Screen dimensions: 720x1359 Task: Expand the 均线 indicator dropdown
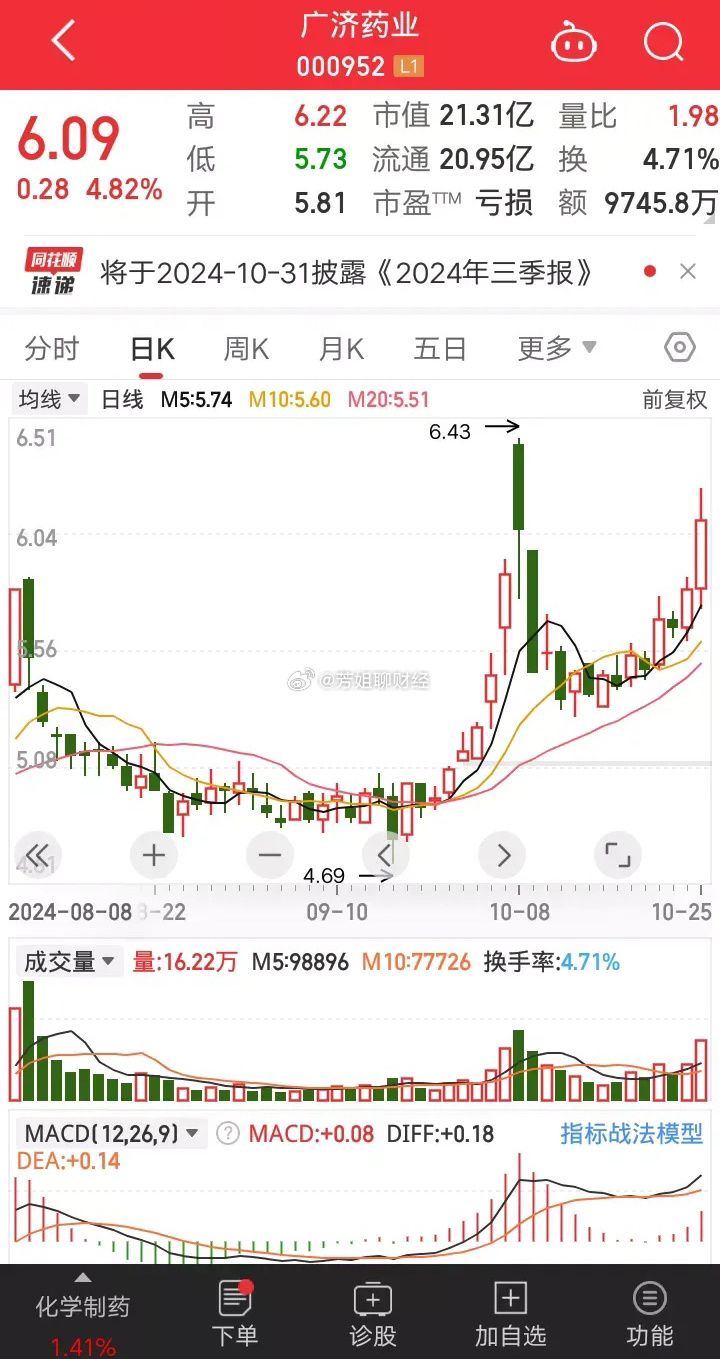(50, 400)
